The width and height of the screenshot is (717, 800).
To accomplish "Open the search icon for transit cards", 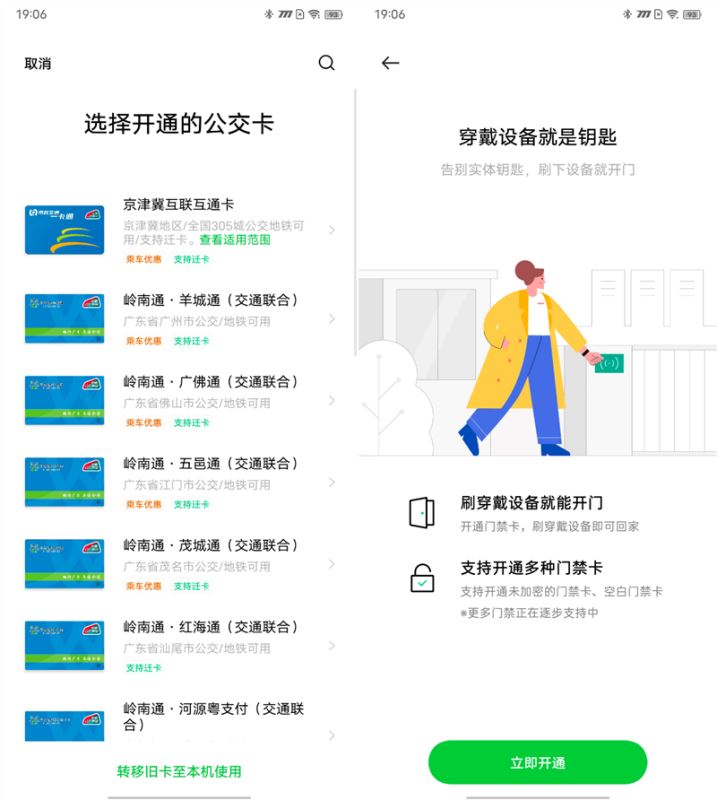I will click(326, 63).
